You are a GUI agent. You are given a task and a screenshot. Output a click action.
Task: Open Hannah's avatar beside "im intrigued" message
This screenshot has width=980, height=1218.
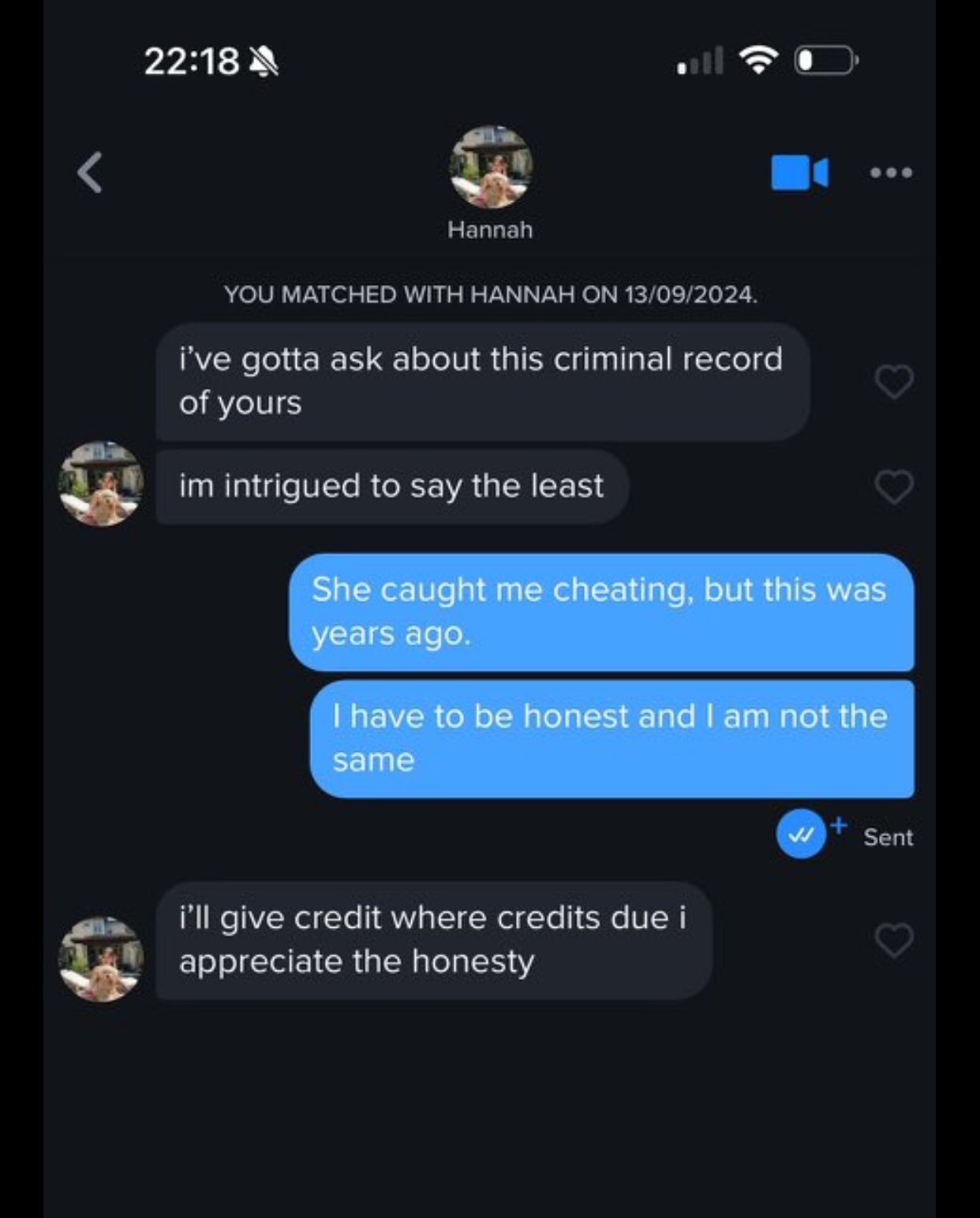pyautogui.click(x=101, y=484)
